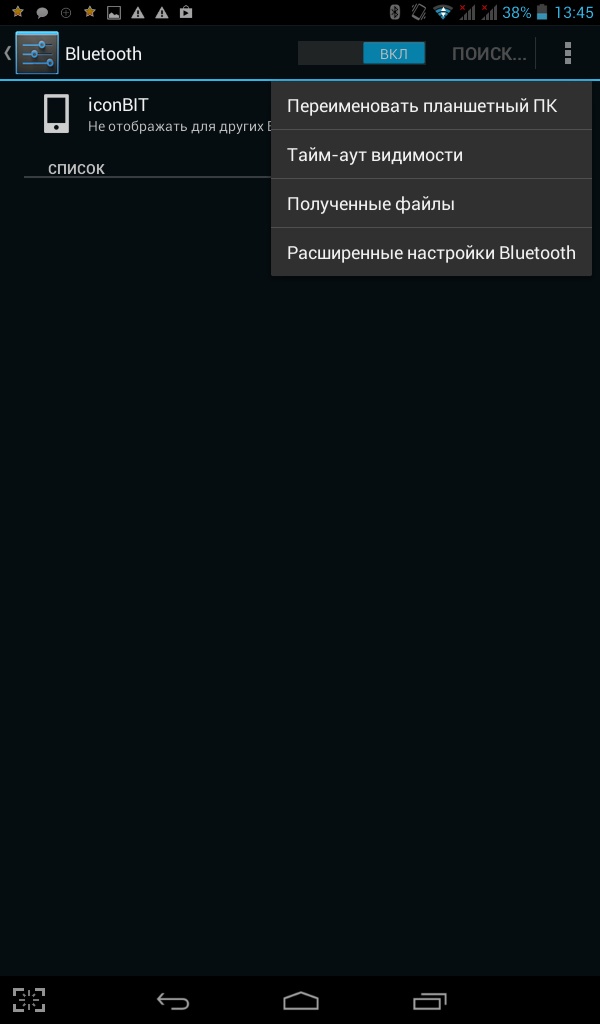Select Переименовать планшетный ПК

[421, 106]
